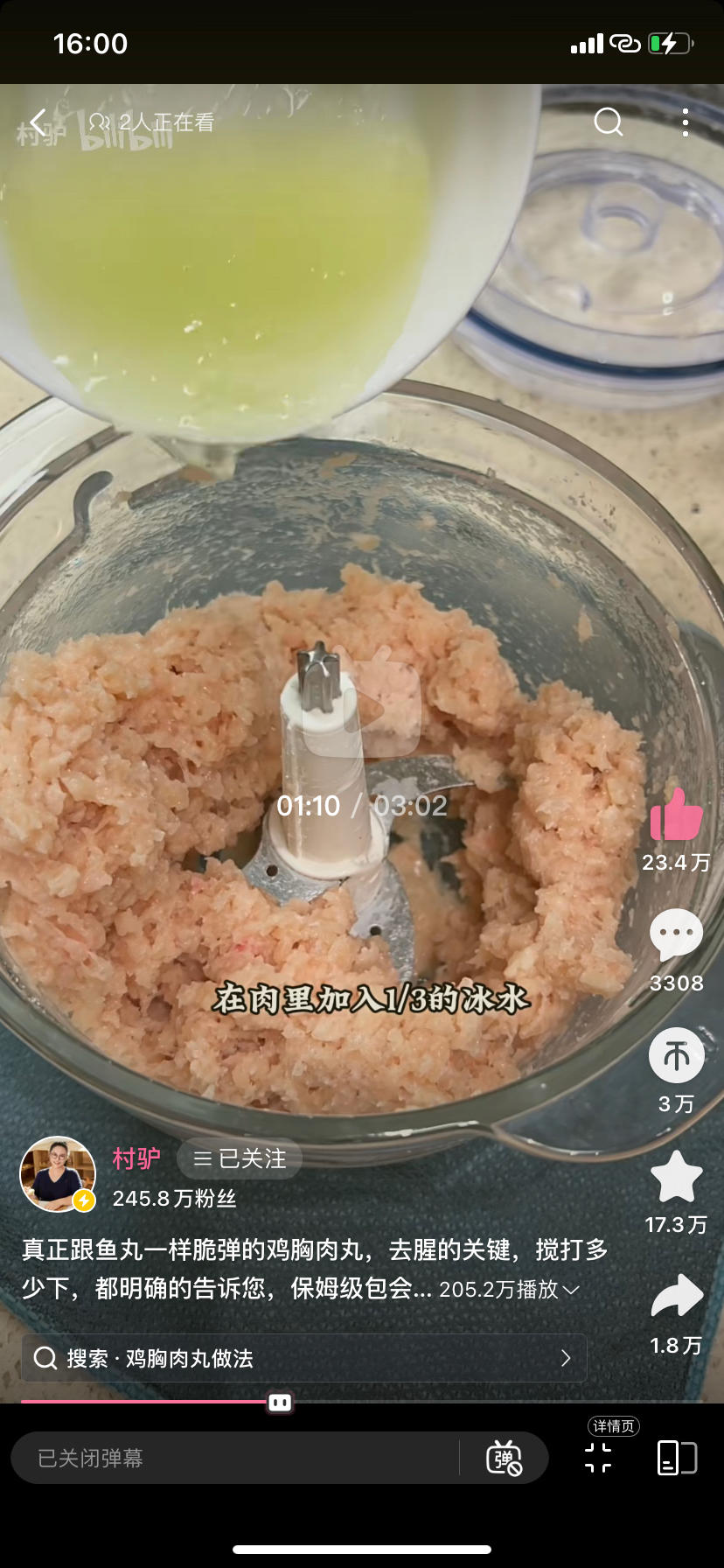
Task: Exit fullscreen to details page
Action: [598, 1458]
